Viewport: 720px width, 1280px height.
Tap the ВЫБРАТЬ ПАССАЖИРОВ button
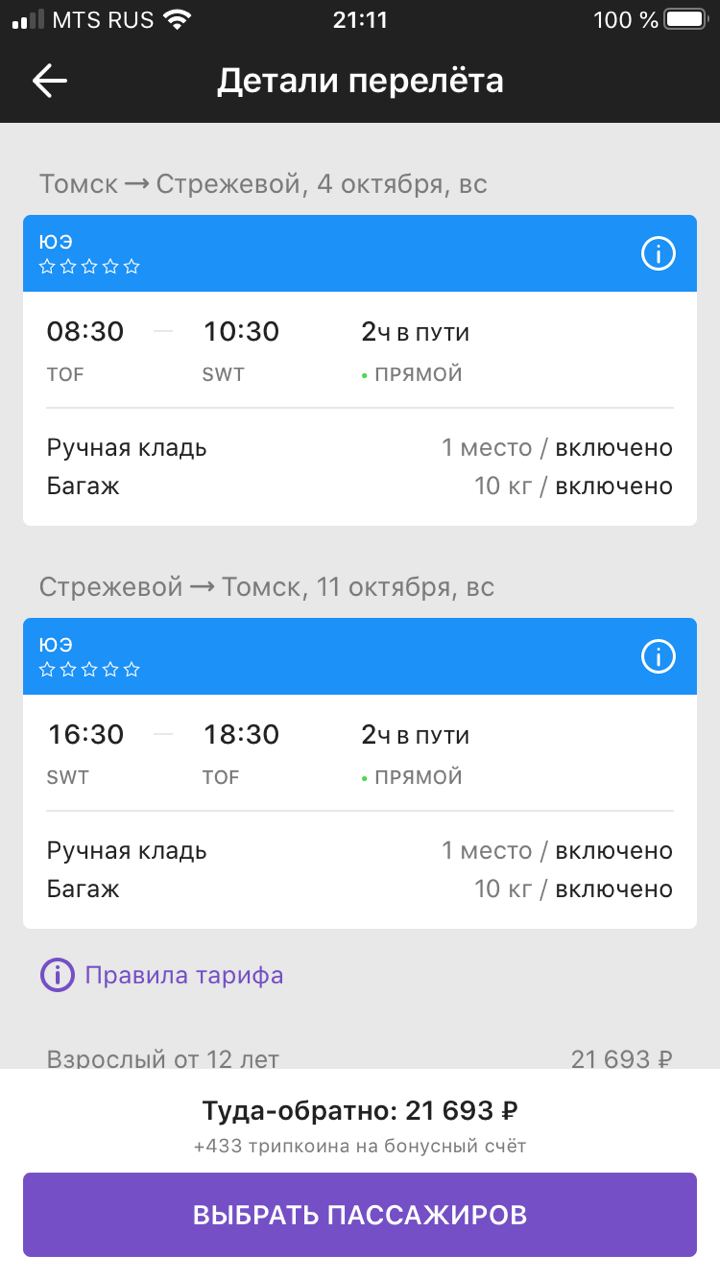pyautogui.click(x=360, y=1215)
